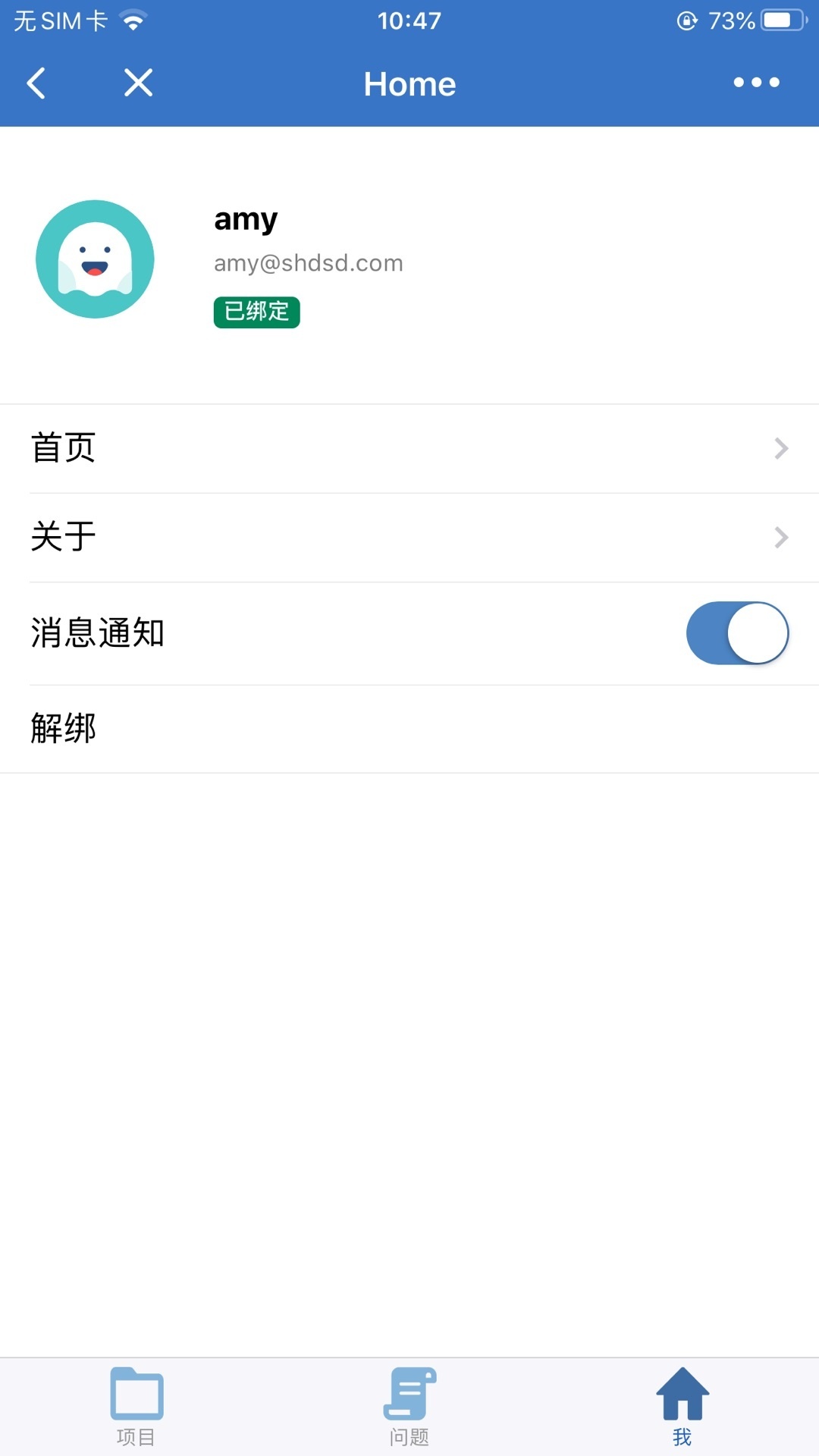Go back using the arrow icon
The width and height of the screenshot is (819, 1456).
[36, 83]
